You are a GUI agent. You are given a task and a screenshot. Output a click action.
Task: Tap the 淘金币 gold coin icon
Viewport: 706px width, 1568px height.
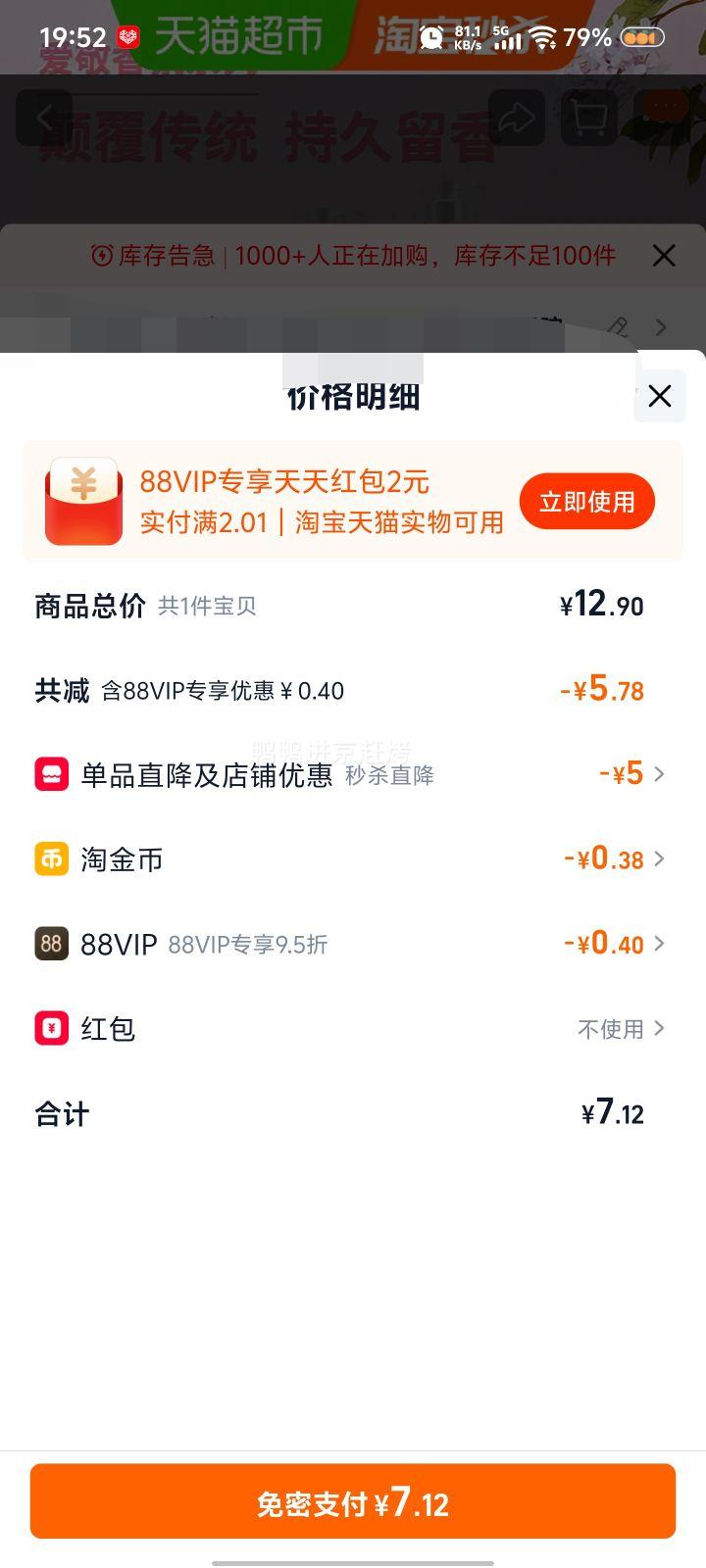point(51,859)
